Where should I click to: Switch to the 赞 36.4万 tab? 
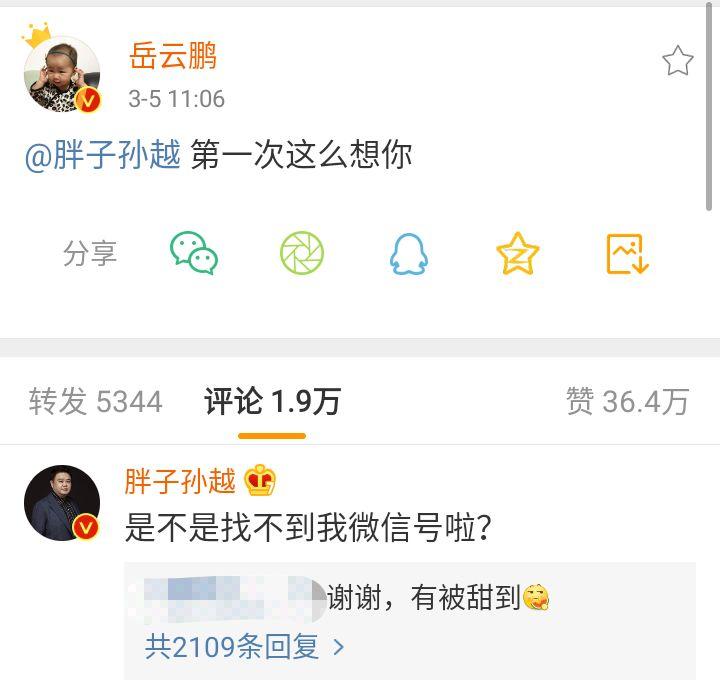pyautogui.click(x=627, y=402)
